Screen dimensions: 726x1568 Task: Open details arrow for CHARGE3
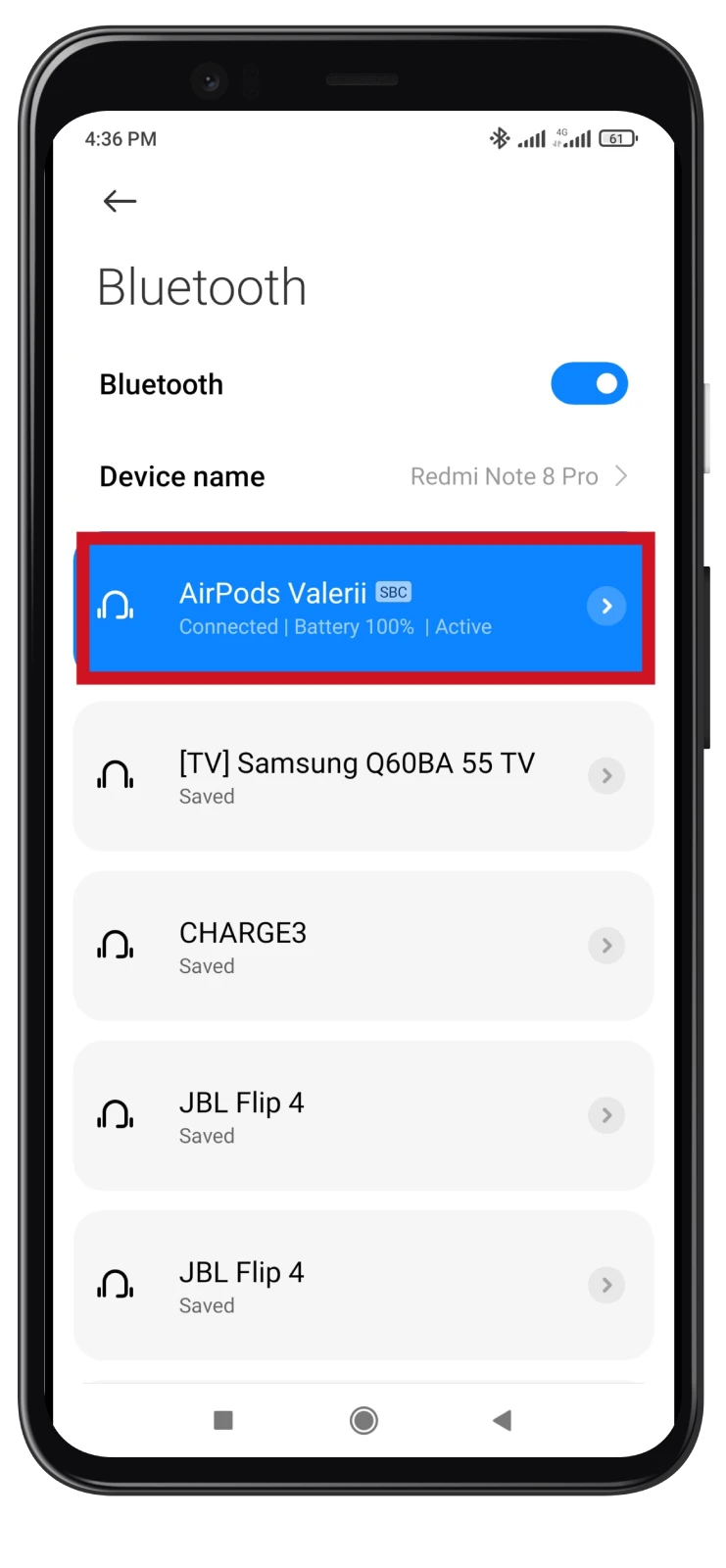[606, 946]
